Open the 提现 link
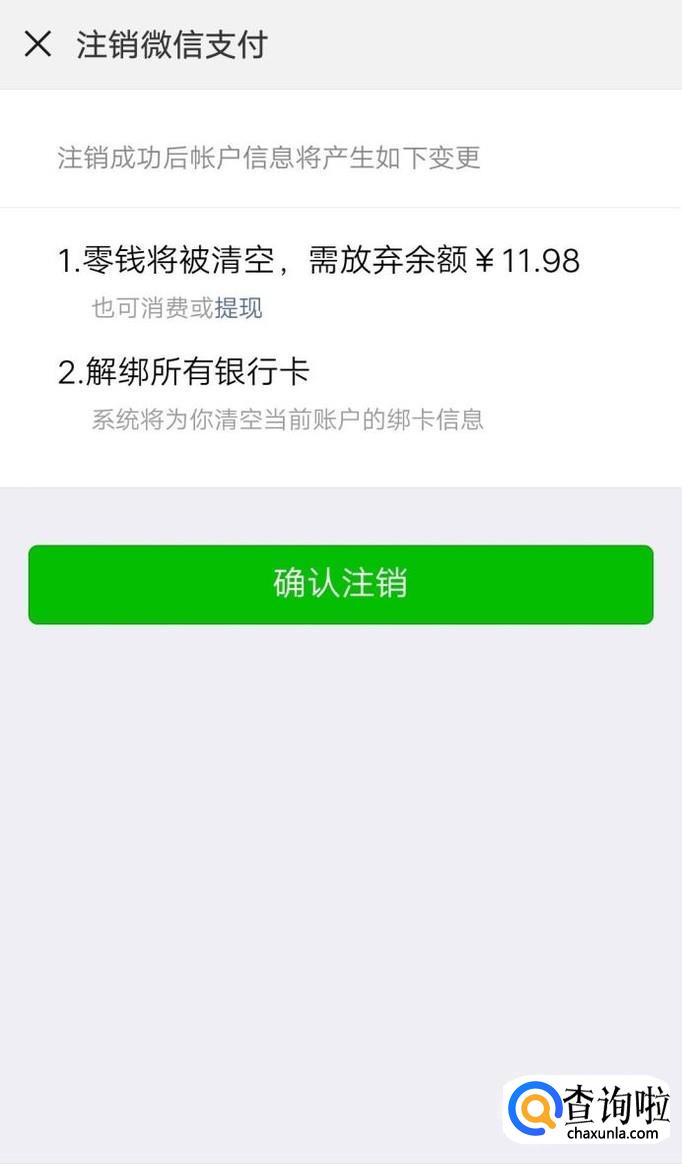The width and height of the screenshot is (682, 1164). (x=238, y=307)
